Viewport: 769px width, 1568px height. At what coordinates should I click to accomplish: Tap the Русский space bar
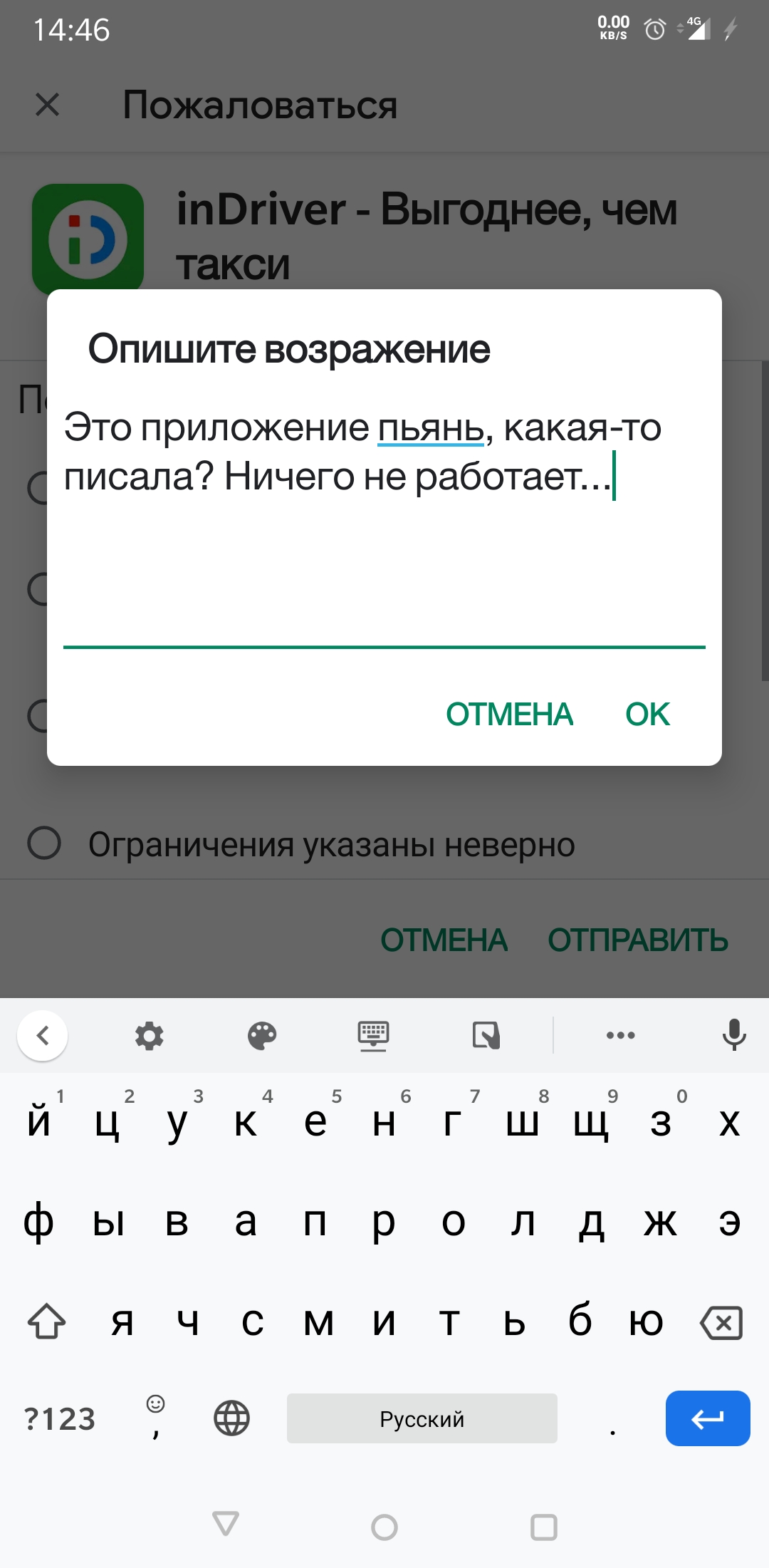(422, 1418)
